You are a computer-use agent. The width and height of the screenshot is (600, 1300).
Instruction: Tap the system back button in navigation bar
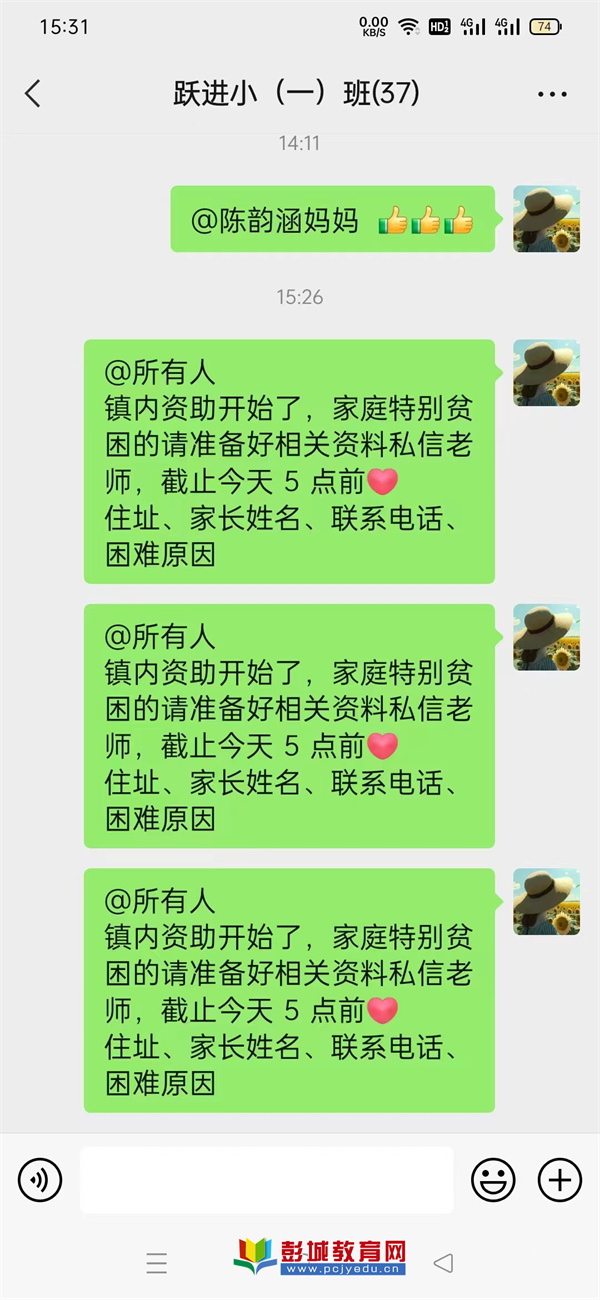pyautogui.click(x=443, y=1263)
